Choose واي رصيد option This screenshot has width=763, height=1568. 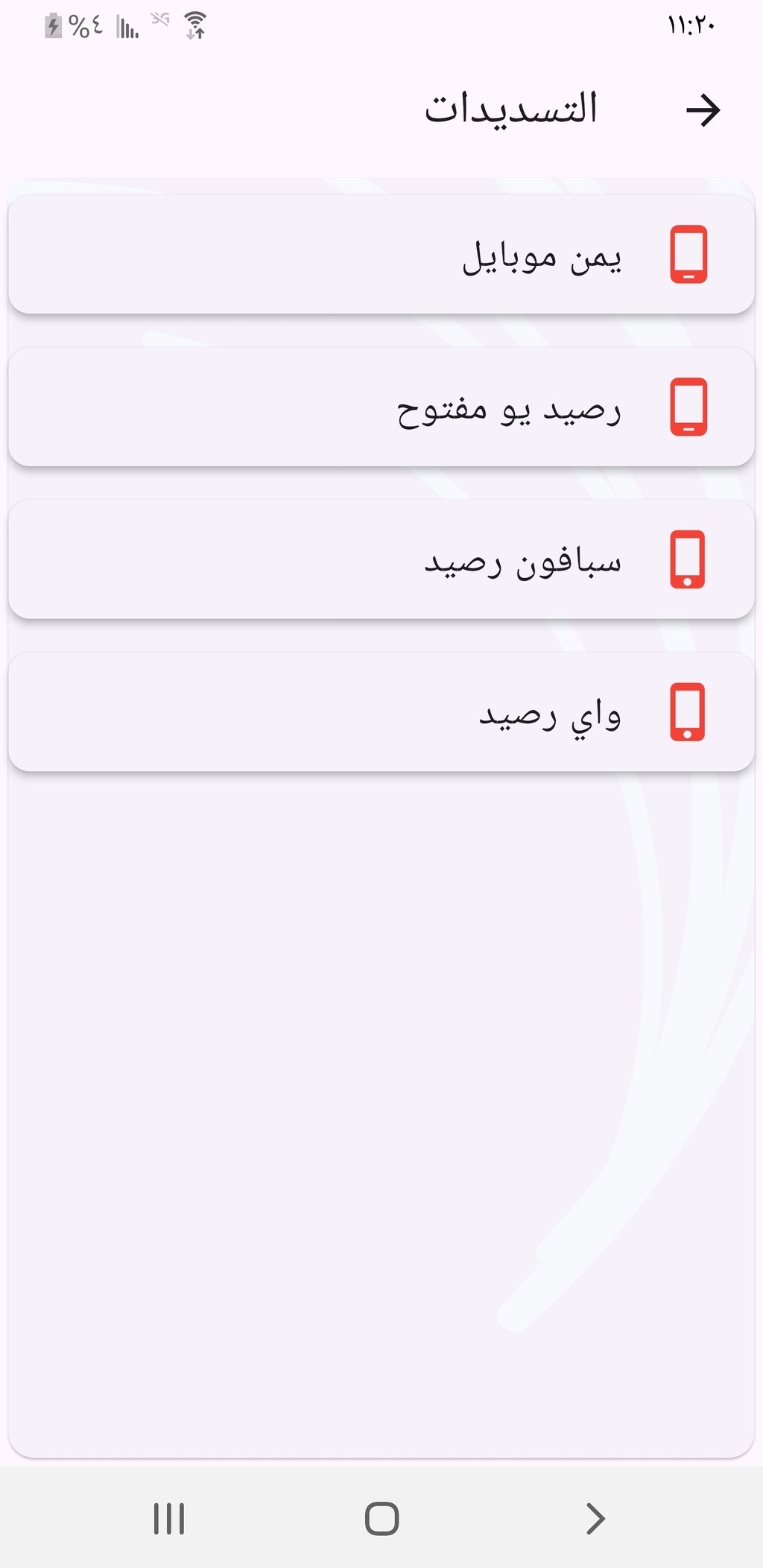click(381, 712)
